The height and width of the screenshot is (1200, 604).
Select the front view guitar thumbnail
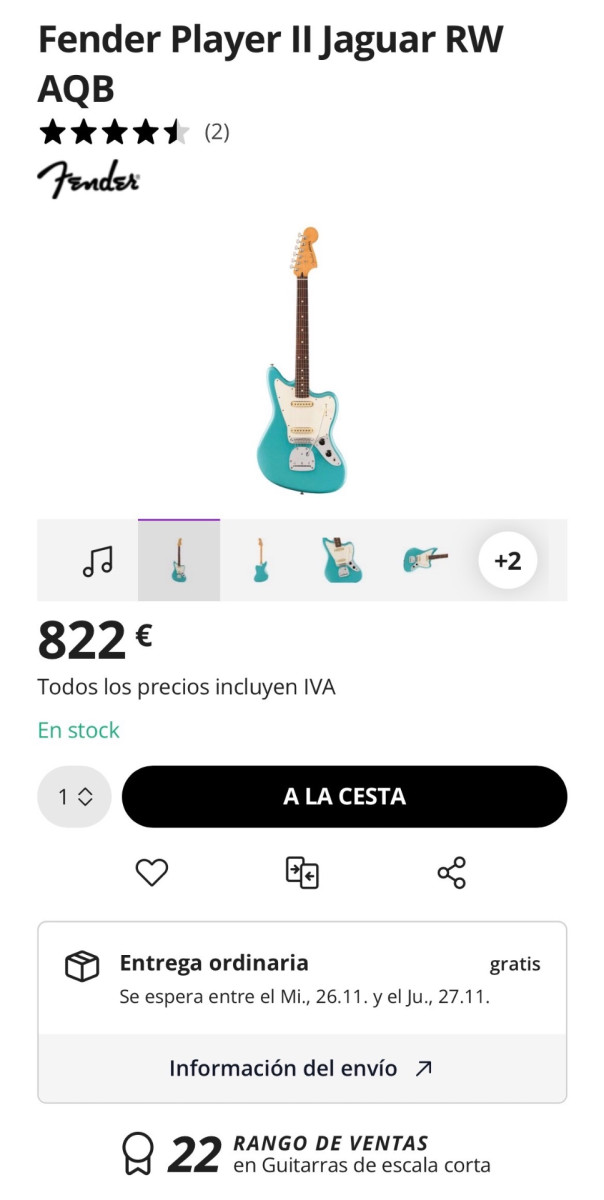click(179, 561)
